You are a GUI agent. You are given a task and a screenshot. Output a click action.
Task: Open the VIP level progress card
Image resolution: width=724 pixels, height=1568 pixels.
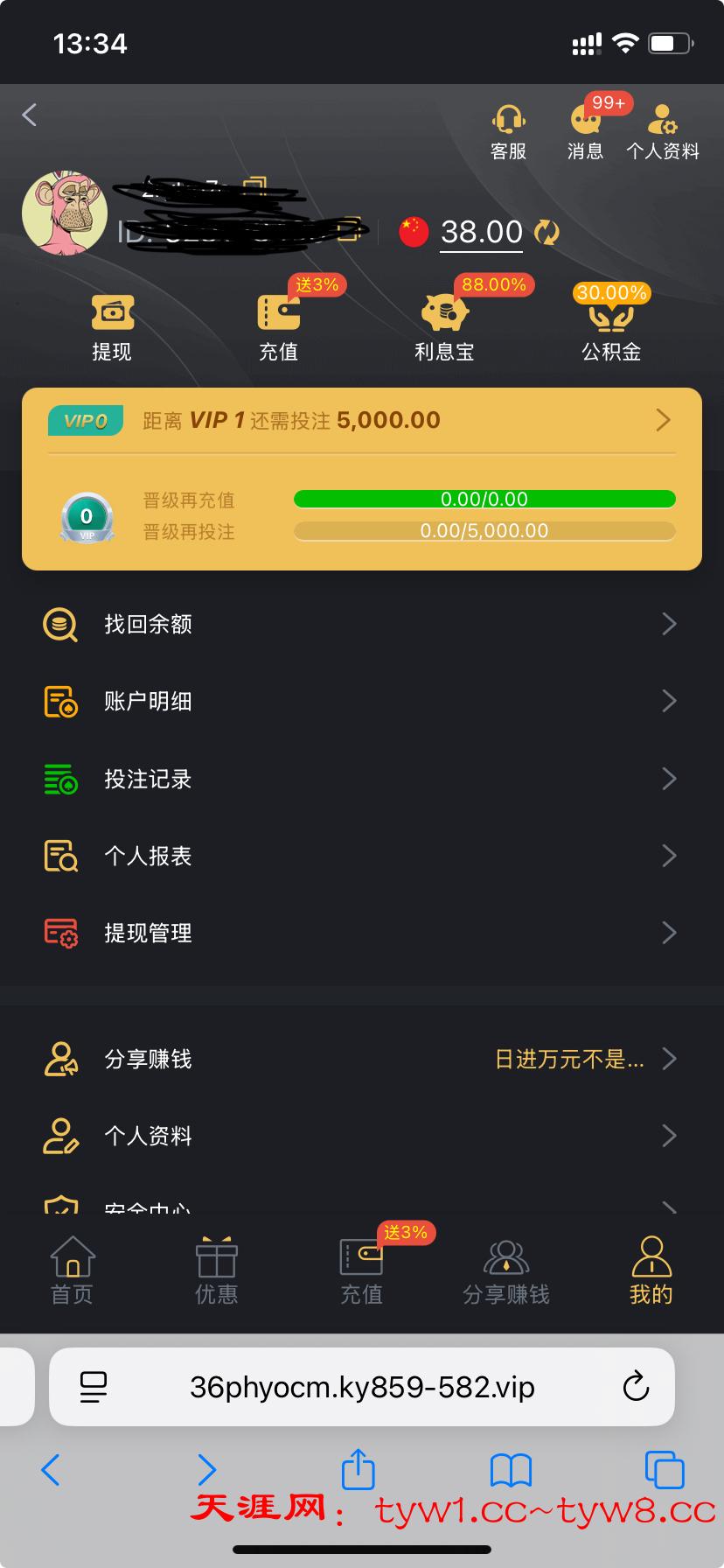(x=362, y=479)
